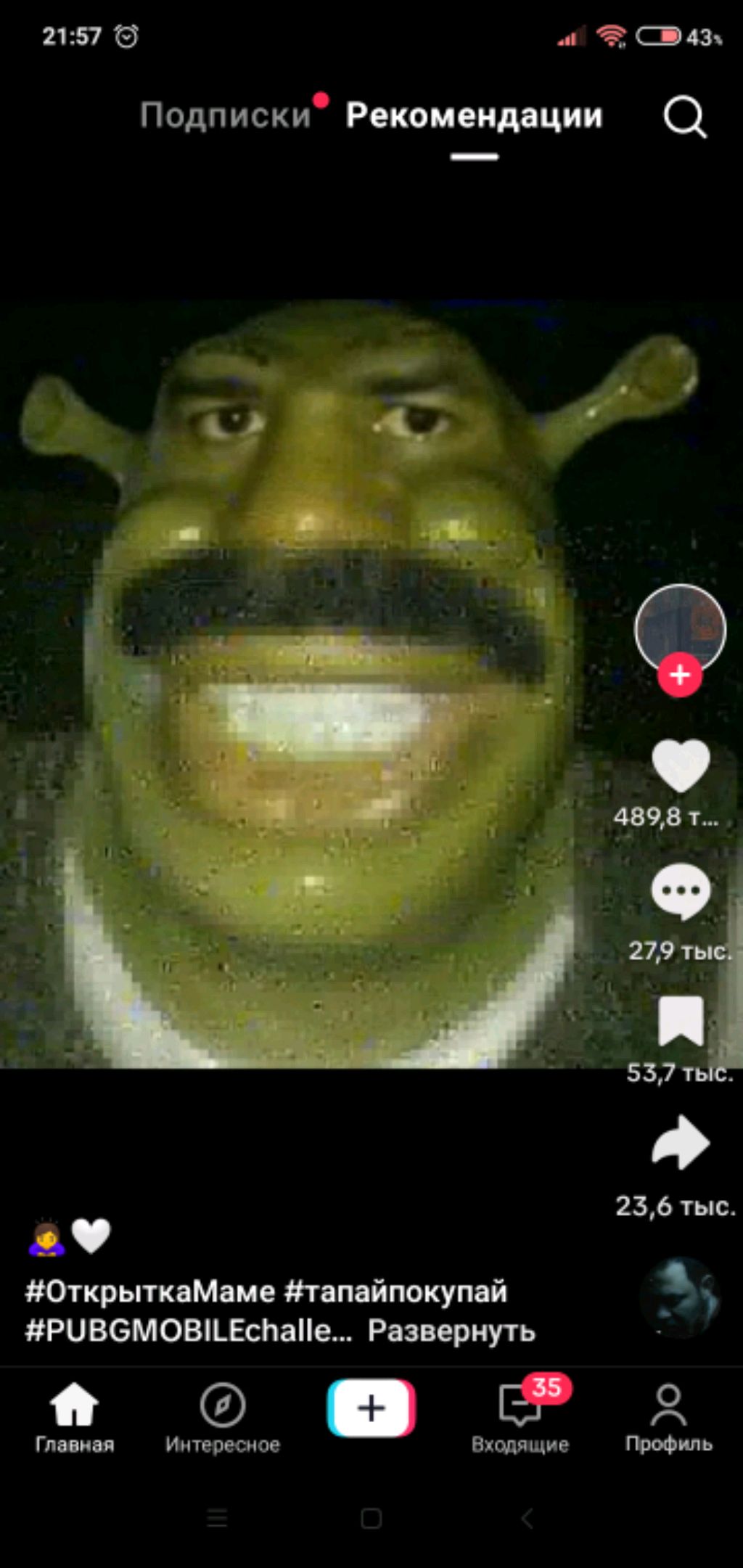Viewport: 743px width, 1568px height.
Task: Open the video author's profile avatar
Action: pyautogui.click(x=680, y=628)
